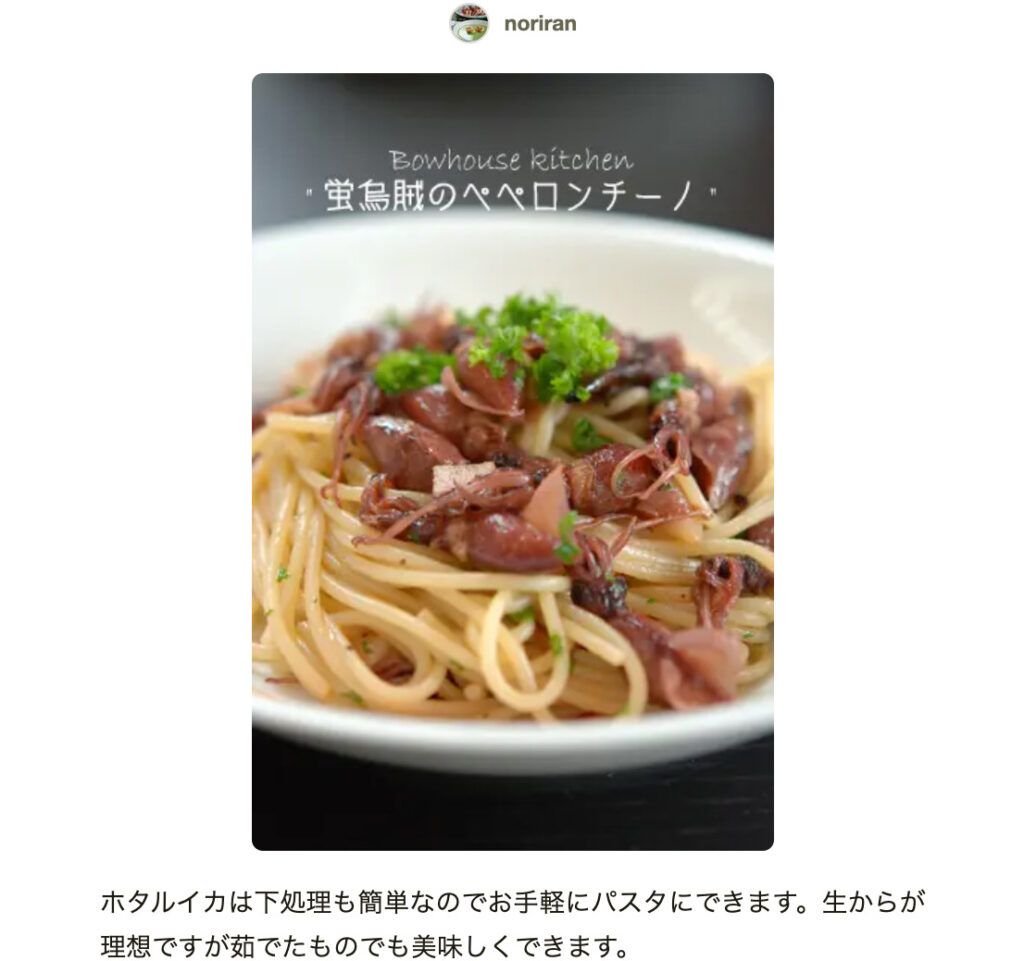Open the firefly squid peperoncino photo
The image size is (1024, 961).
[512, 461]
